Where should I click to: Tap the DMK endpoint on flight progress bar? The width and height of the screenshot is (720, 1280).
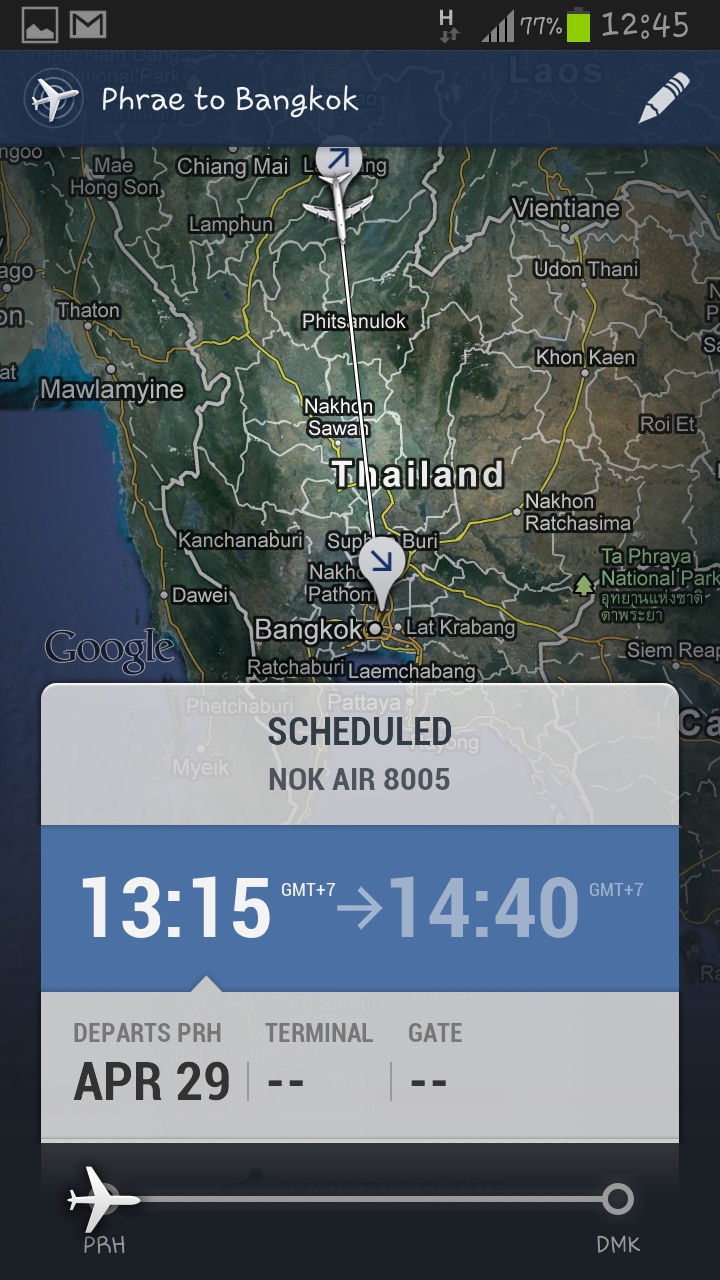pyautogui.click(x=618, y=1198)
